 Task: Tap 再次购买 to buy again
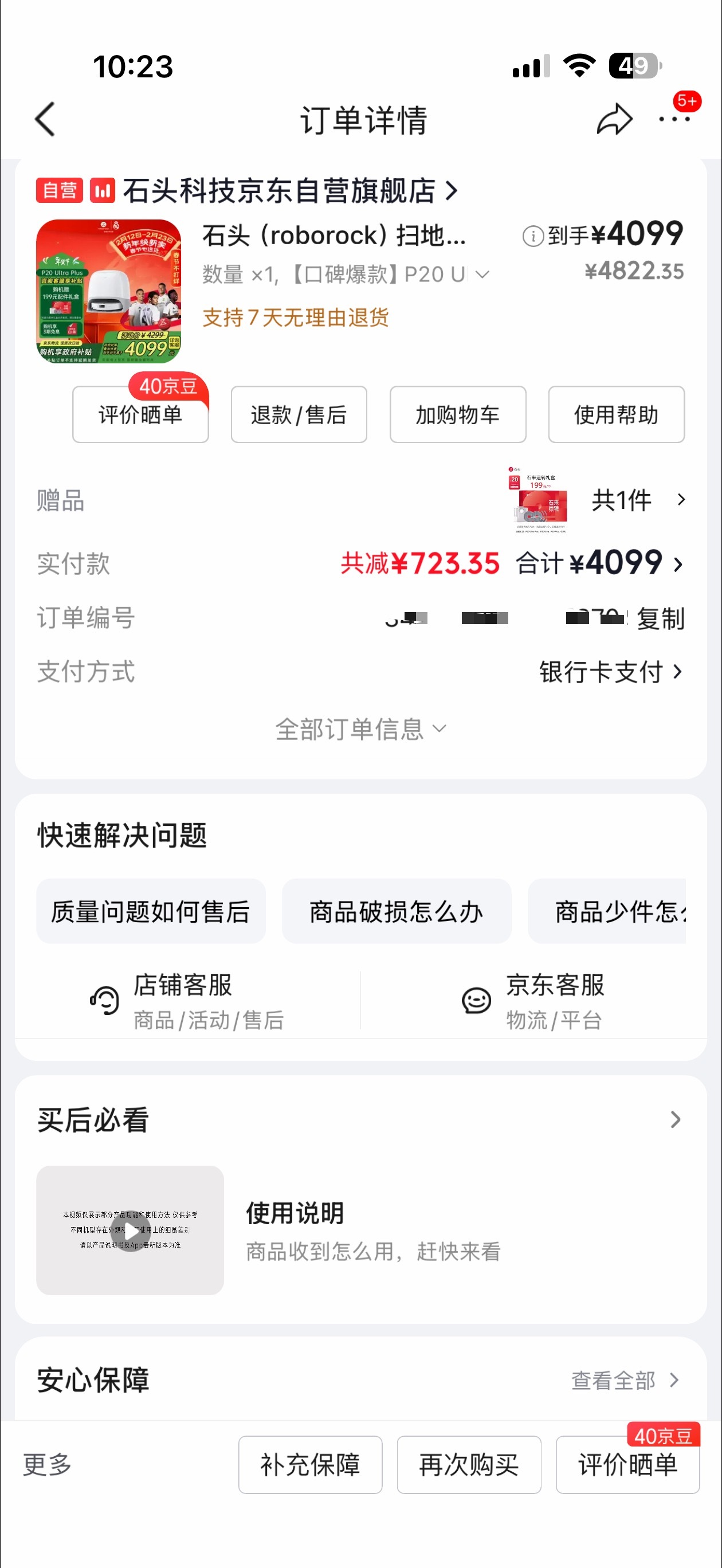[x=468, y=1465]
